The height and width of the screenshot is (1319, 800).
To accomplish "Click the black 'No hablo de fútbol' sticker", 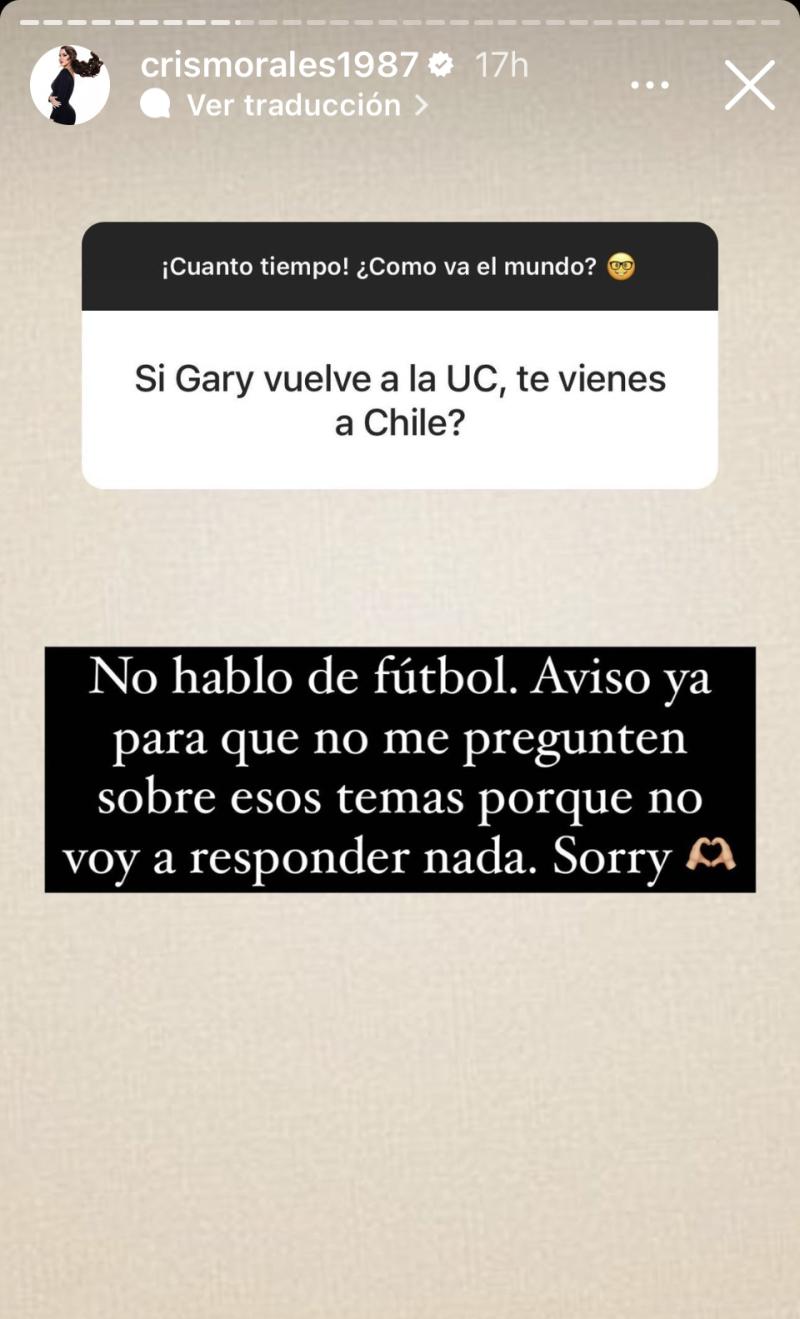I will (399, 768).
